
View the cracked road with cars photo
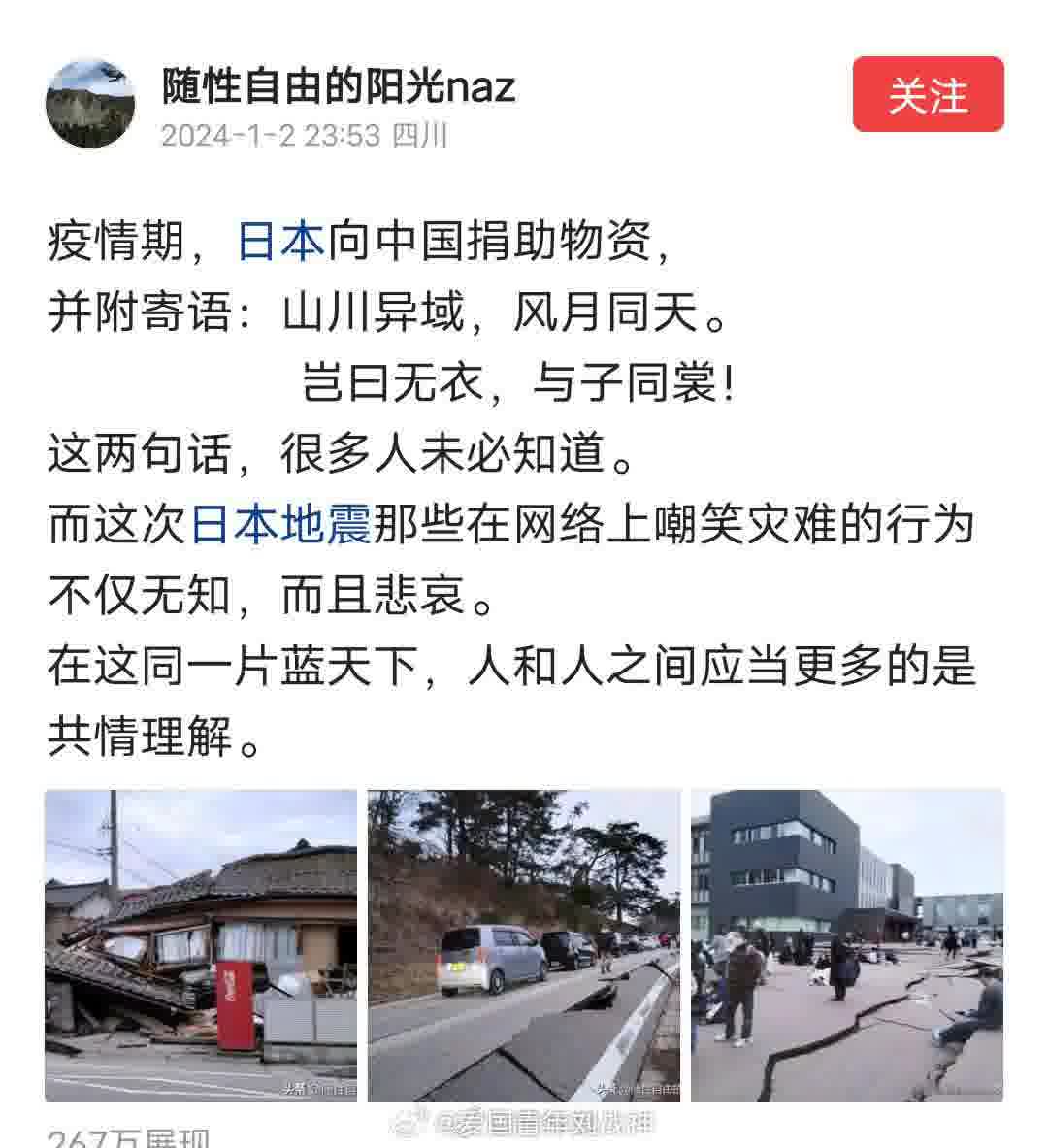tap(523, 945)
